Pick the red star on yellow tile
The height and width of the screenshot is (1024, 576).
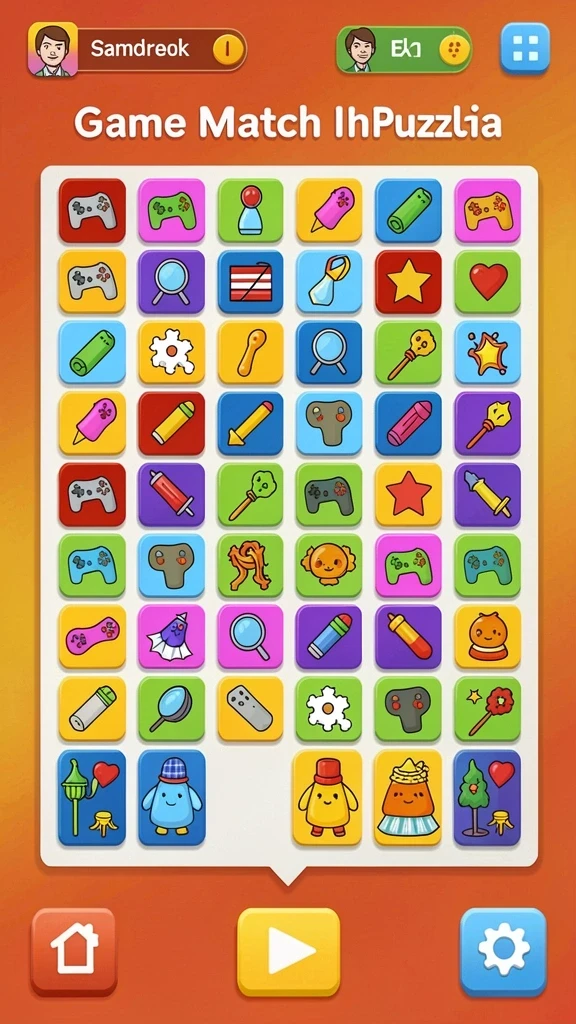(x=408, y=494)
